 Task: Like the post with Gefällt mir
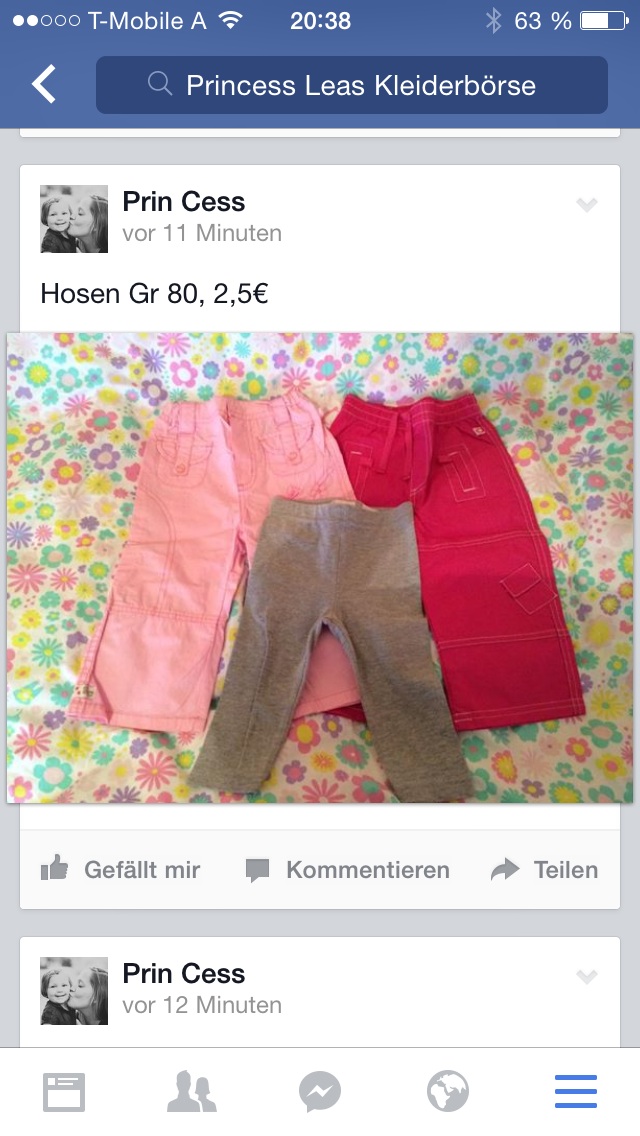click(120, 869)
